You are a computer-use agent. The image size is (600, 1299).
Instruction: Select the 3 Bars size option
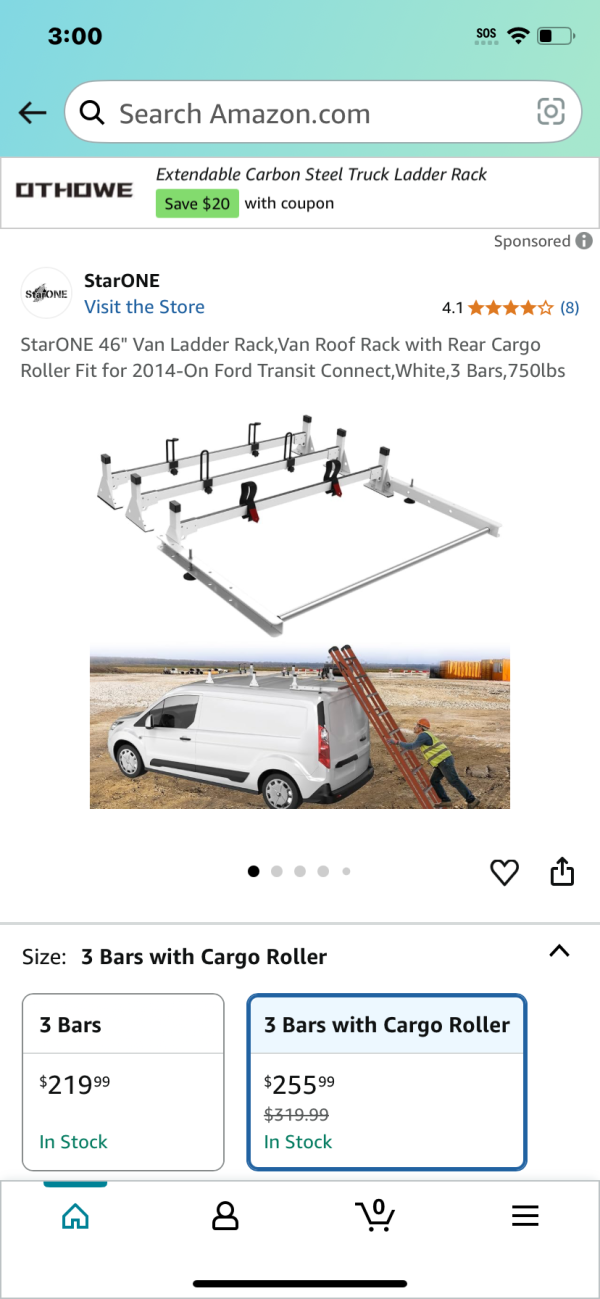pos(123,1082)
